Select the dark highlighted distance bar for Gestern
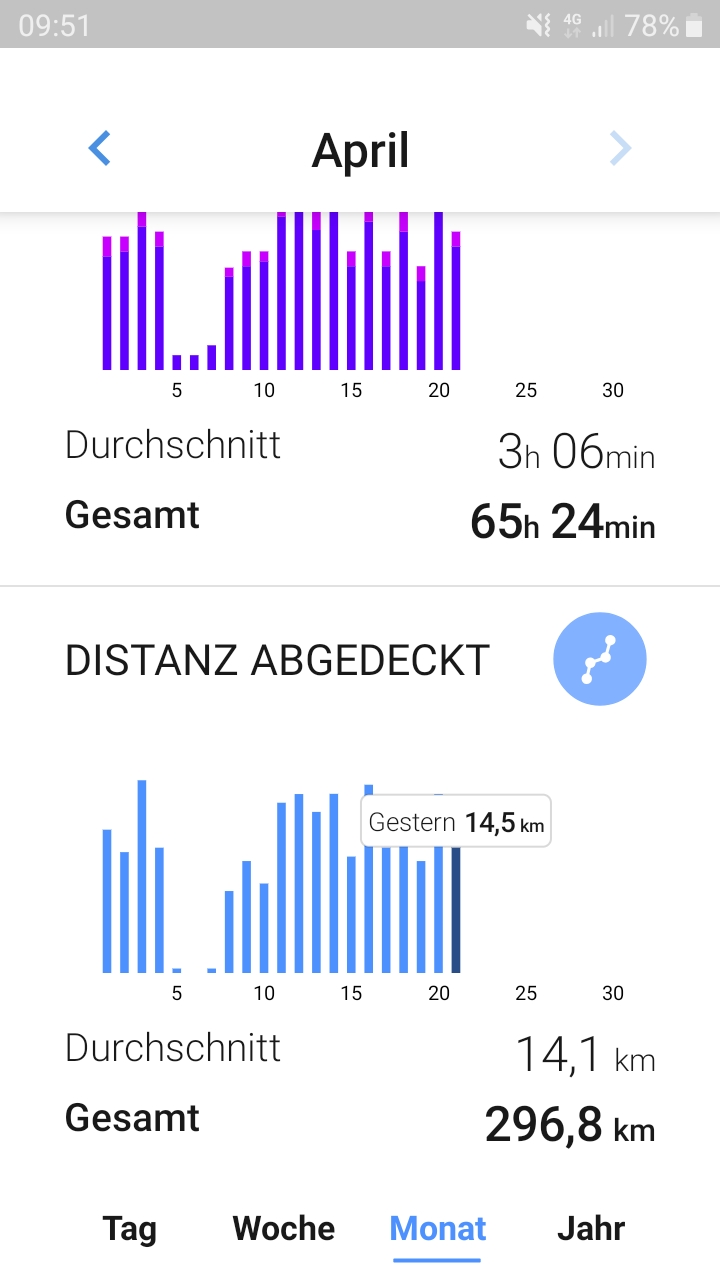 (456, 908)
